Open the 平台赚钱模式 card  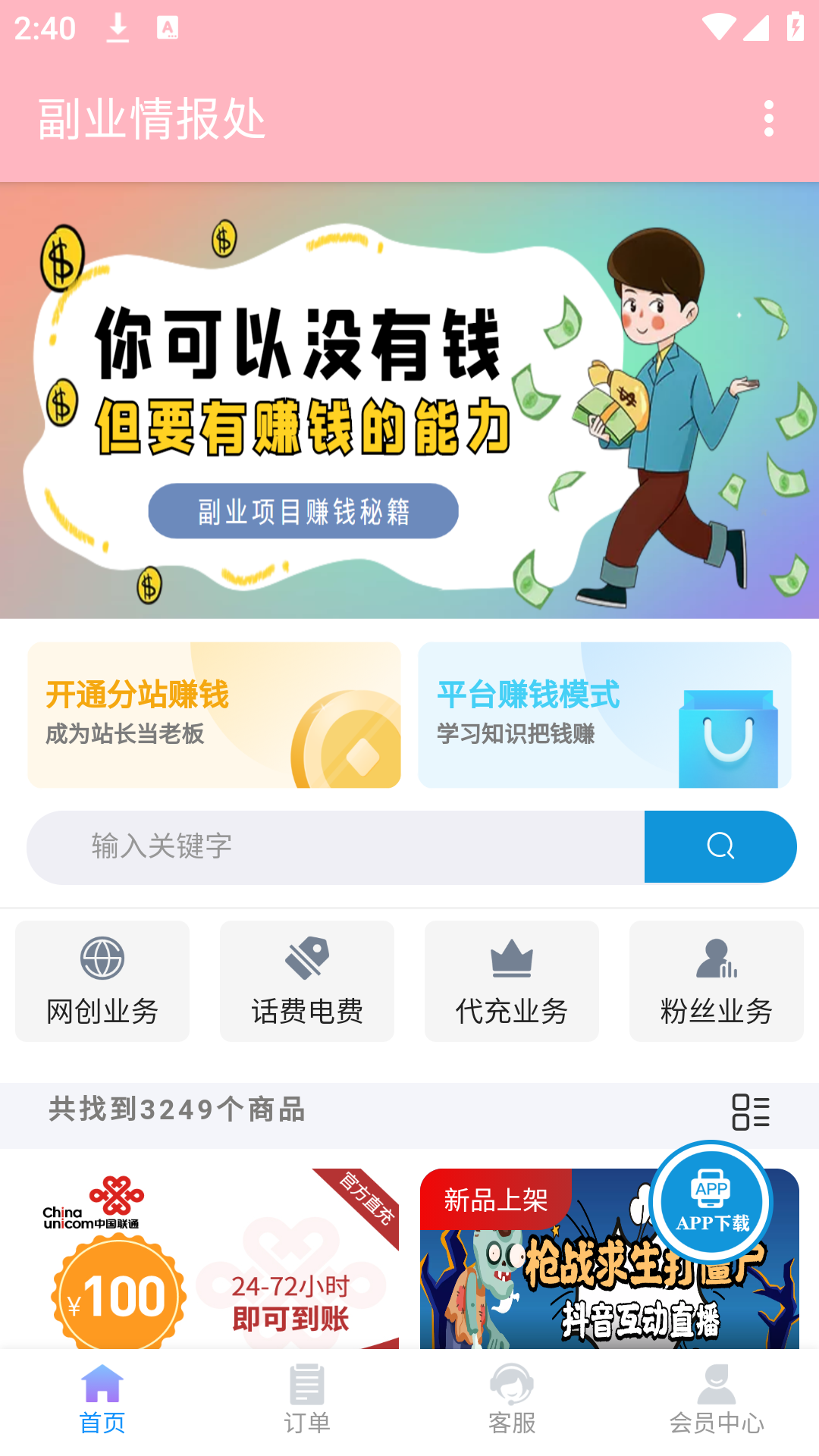[x=604, y=714]
